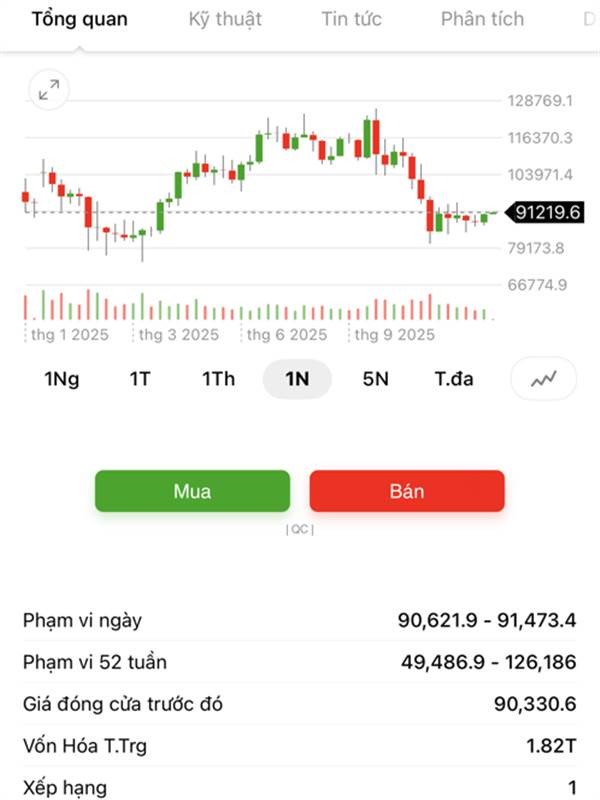Open the Tin tức tab
The image size is (600, 800).
point(351,19)
